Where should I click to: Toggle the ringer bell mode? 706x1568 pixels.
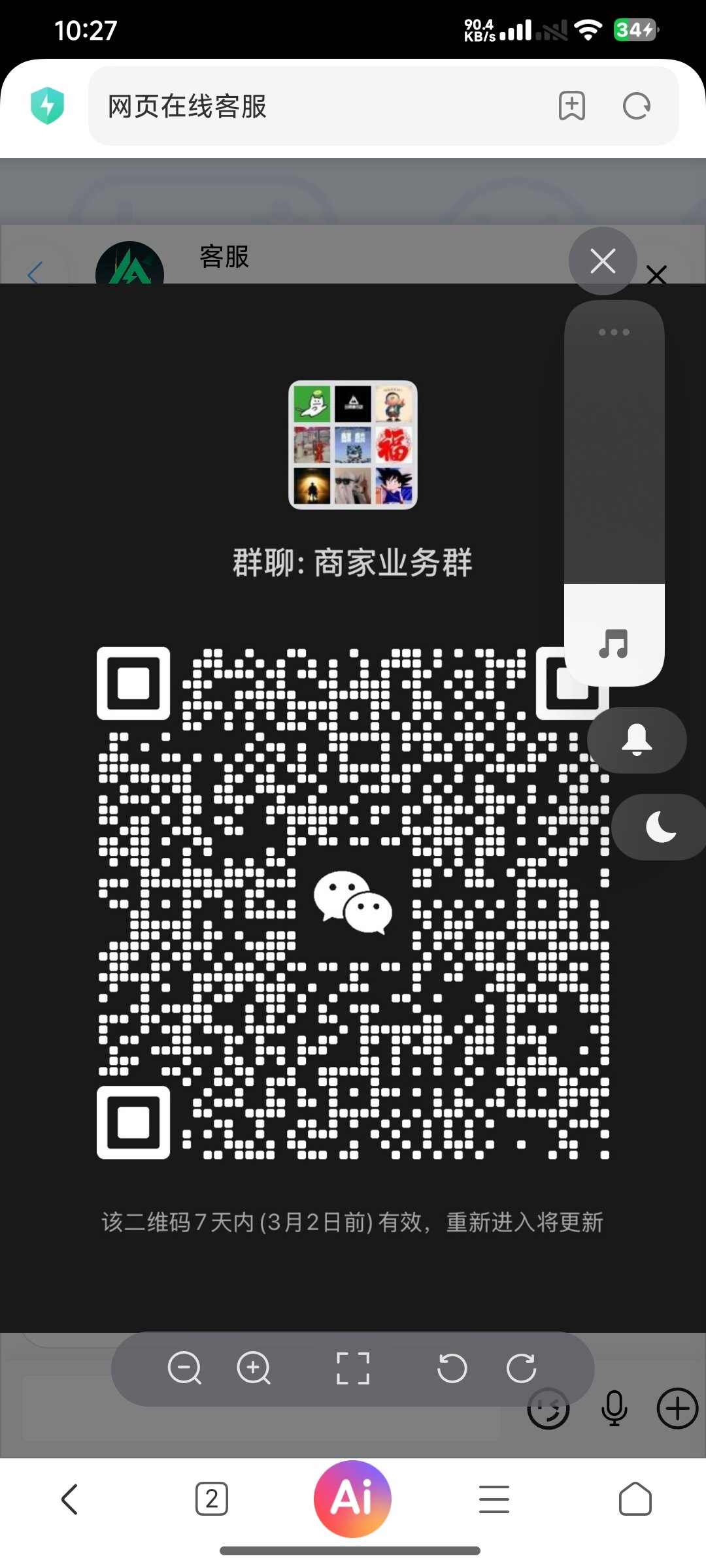pos(636,740)
